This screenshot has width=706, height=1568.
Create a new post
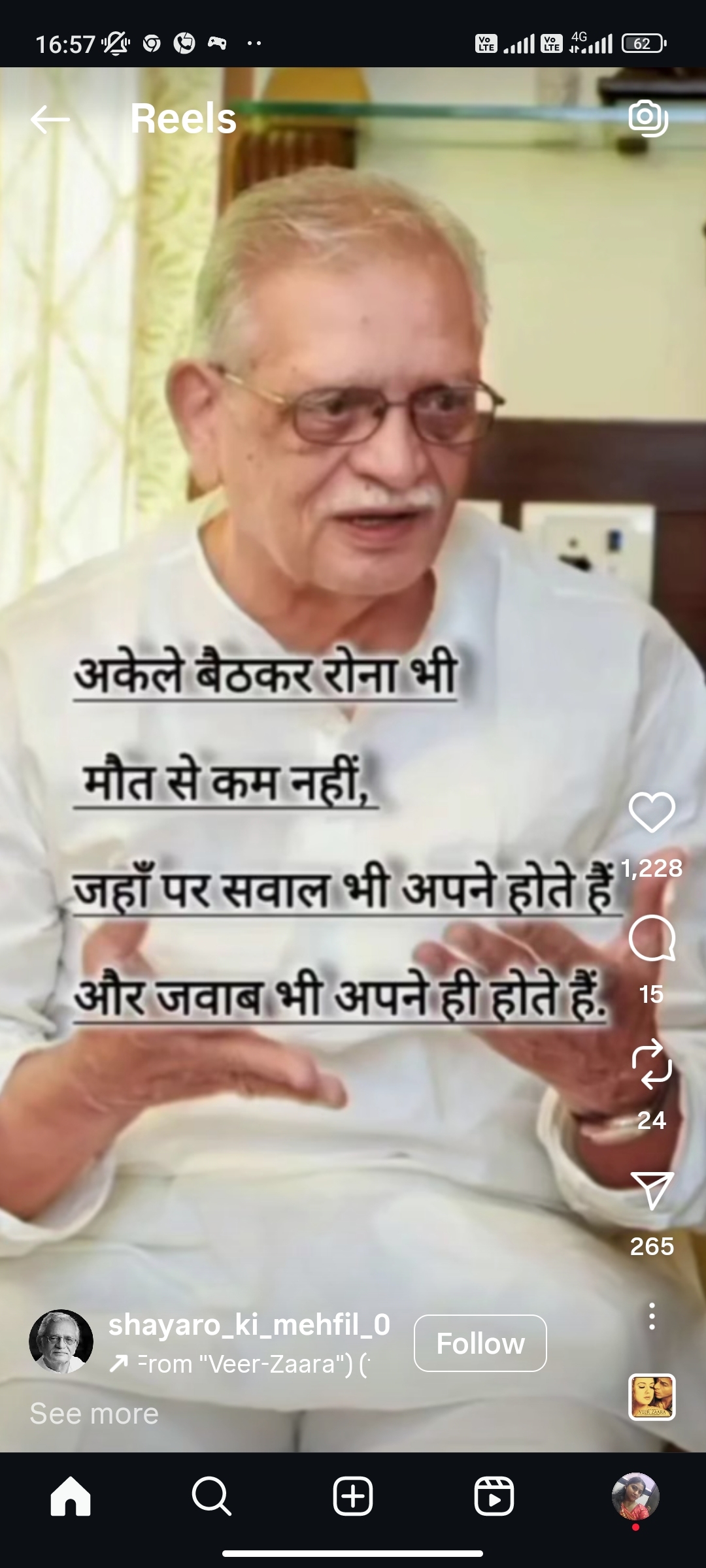click(x=353, y=1496)
